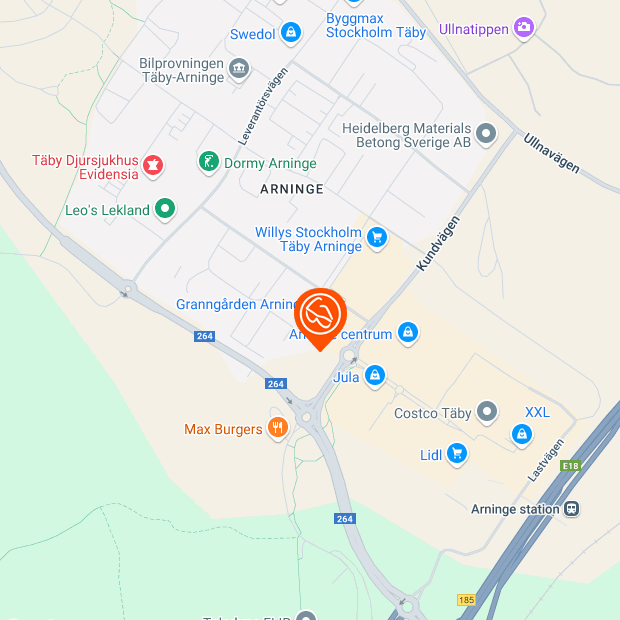Select the Täby Djursjukhus Evidensia marker
The height and width of the screenshot is (620, 620).
pyautogui.click(x=153, y=164)
